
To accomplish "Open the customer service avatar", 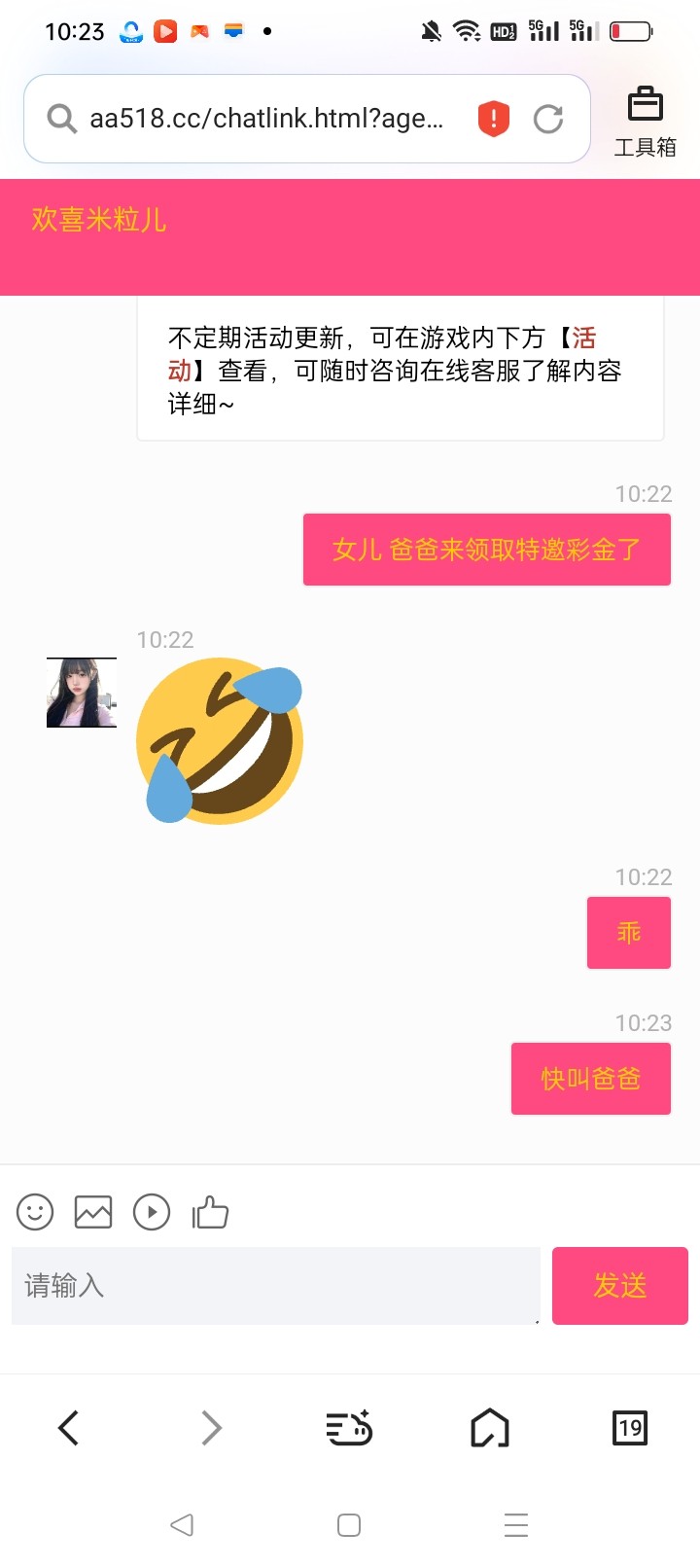I will (x=82, y=693).
